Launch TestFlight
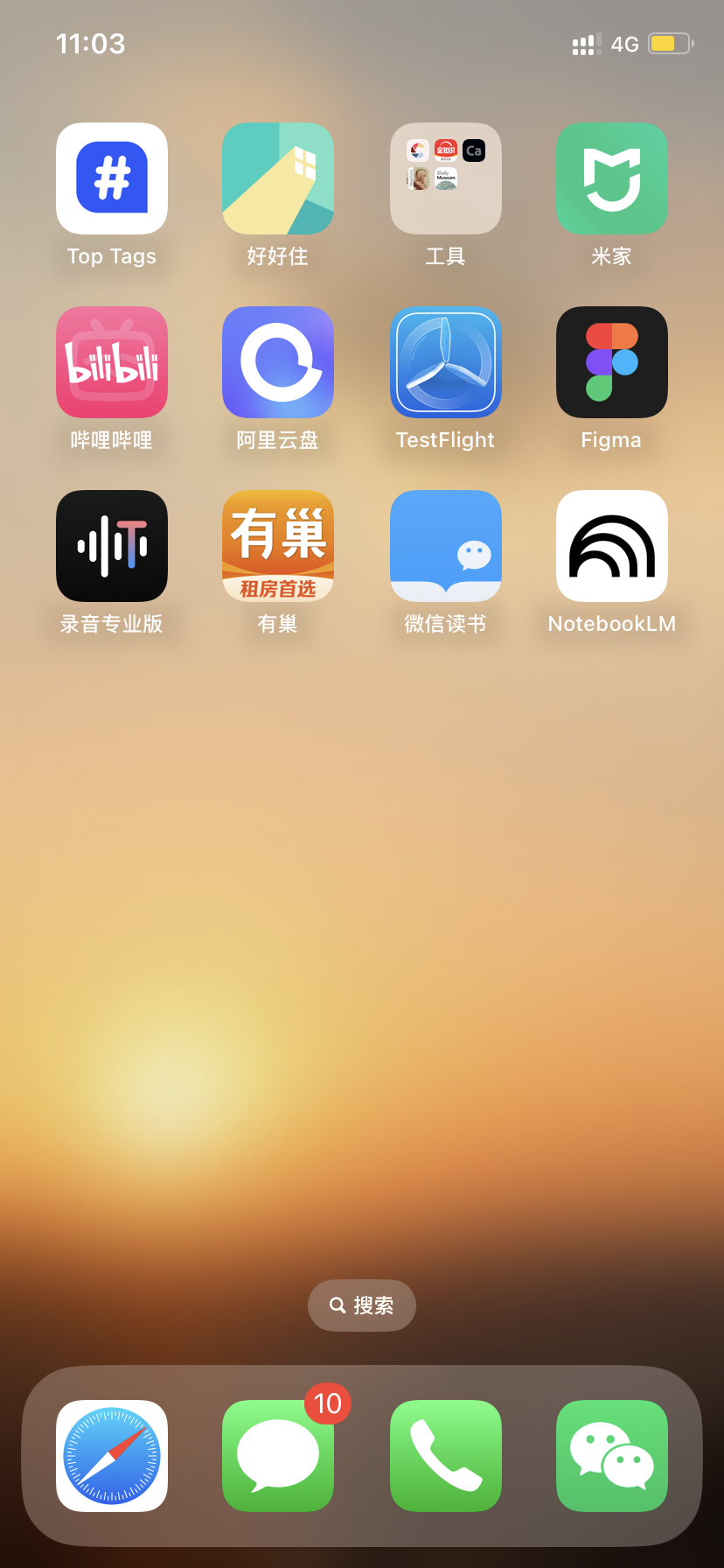Viewport: 724px width, 1568px height. click(446, 362)
